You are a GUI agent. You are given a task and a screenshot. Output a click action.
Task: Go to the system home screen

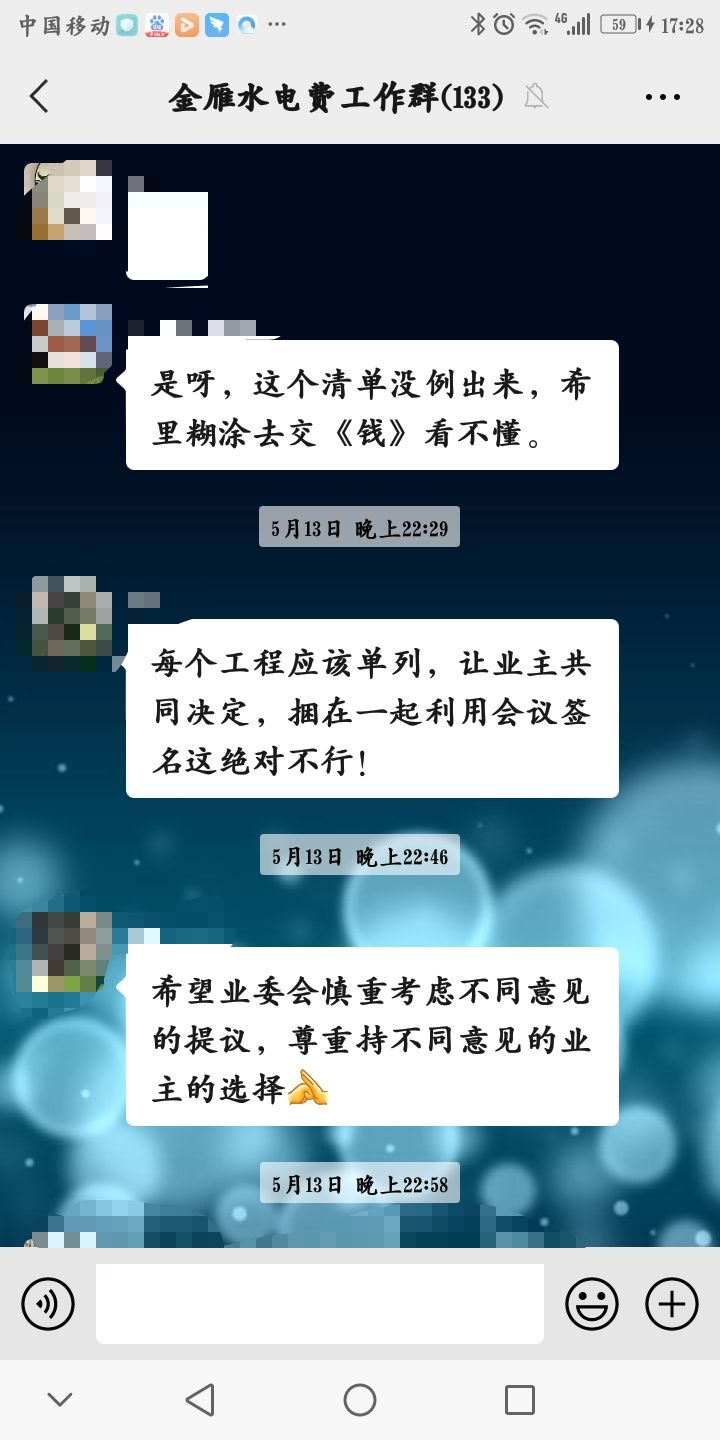click(x=360, y=1400)
